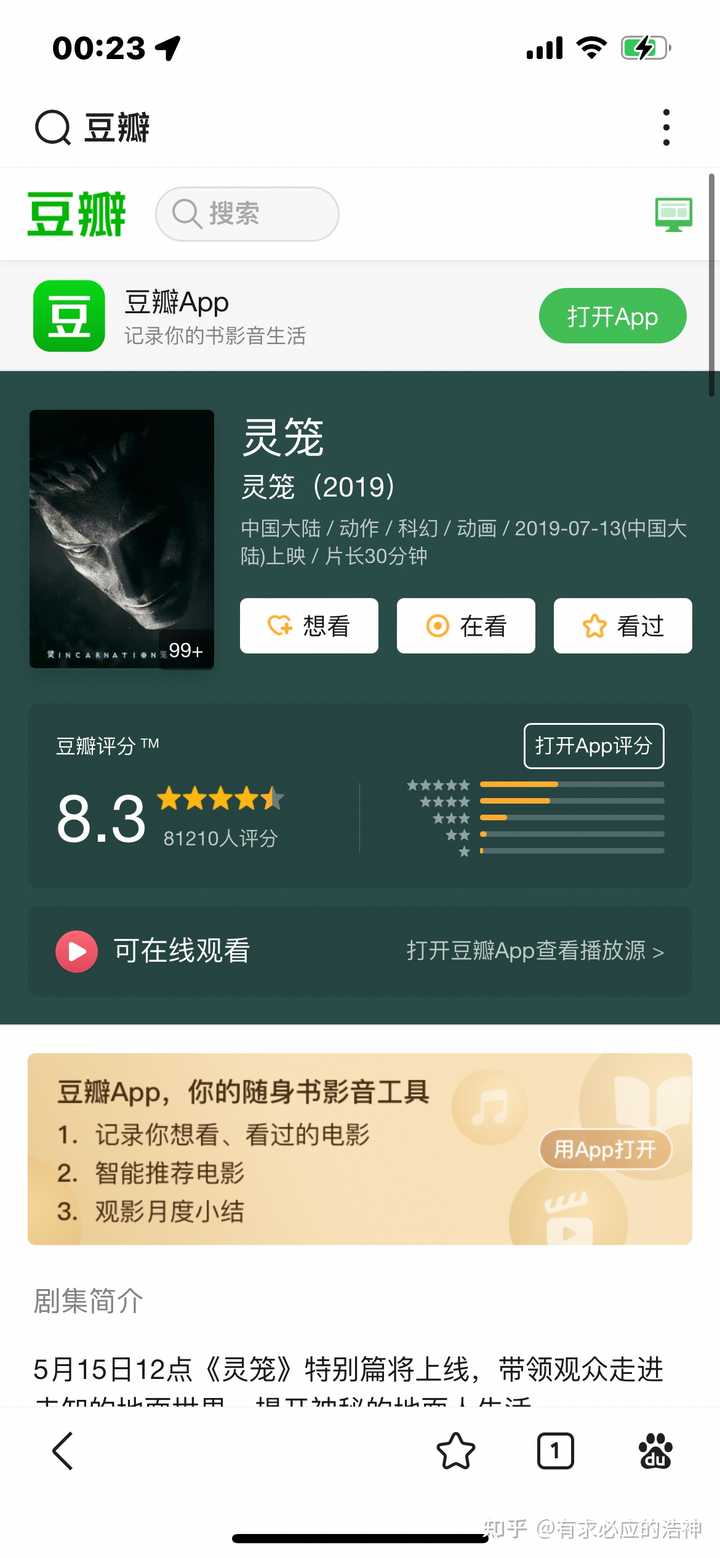
Task: Open the Baidu paw home icon
Action: point(655,1450)
